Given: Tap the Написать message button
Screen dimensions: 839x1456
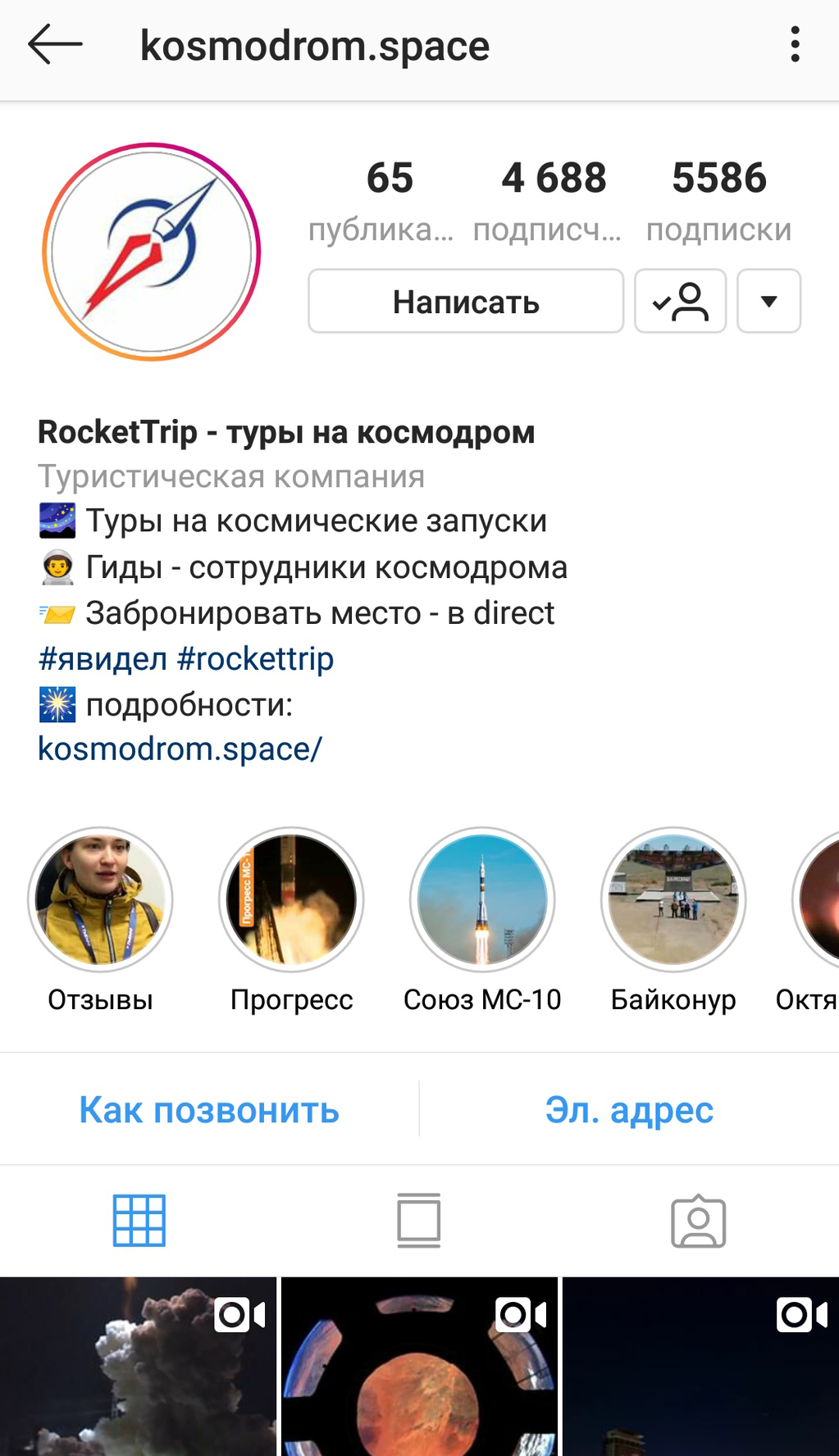Looking at the screenshot, I should coord(466,302).
